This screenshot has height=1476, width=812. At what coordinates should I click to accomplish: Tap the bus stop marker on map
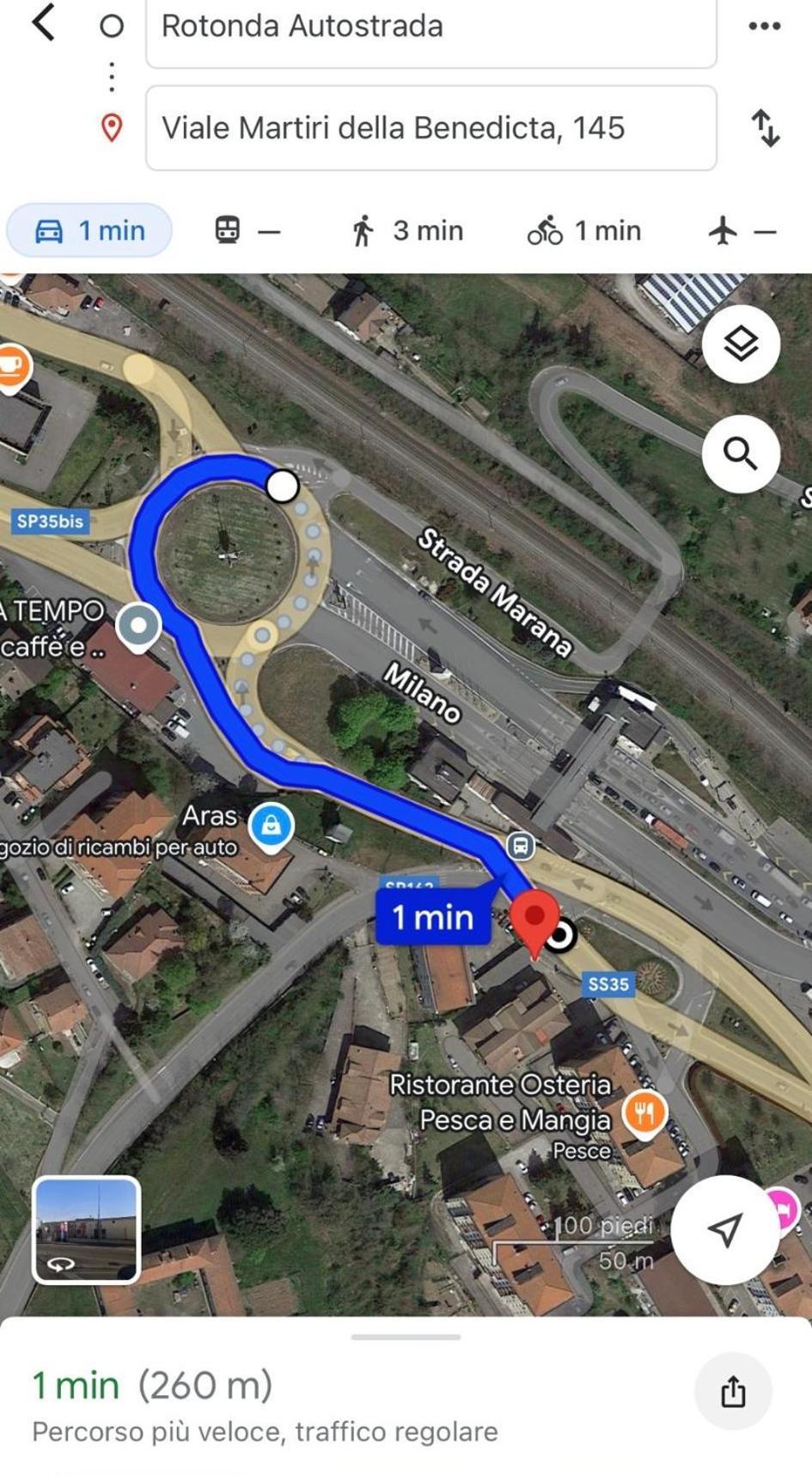point(520,846)
